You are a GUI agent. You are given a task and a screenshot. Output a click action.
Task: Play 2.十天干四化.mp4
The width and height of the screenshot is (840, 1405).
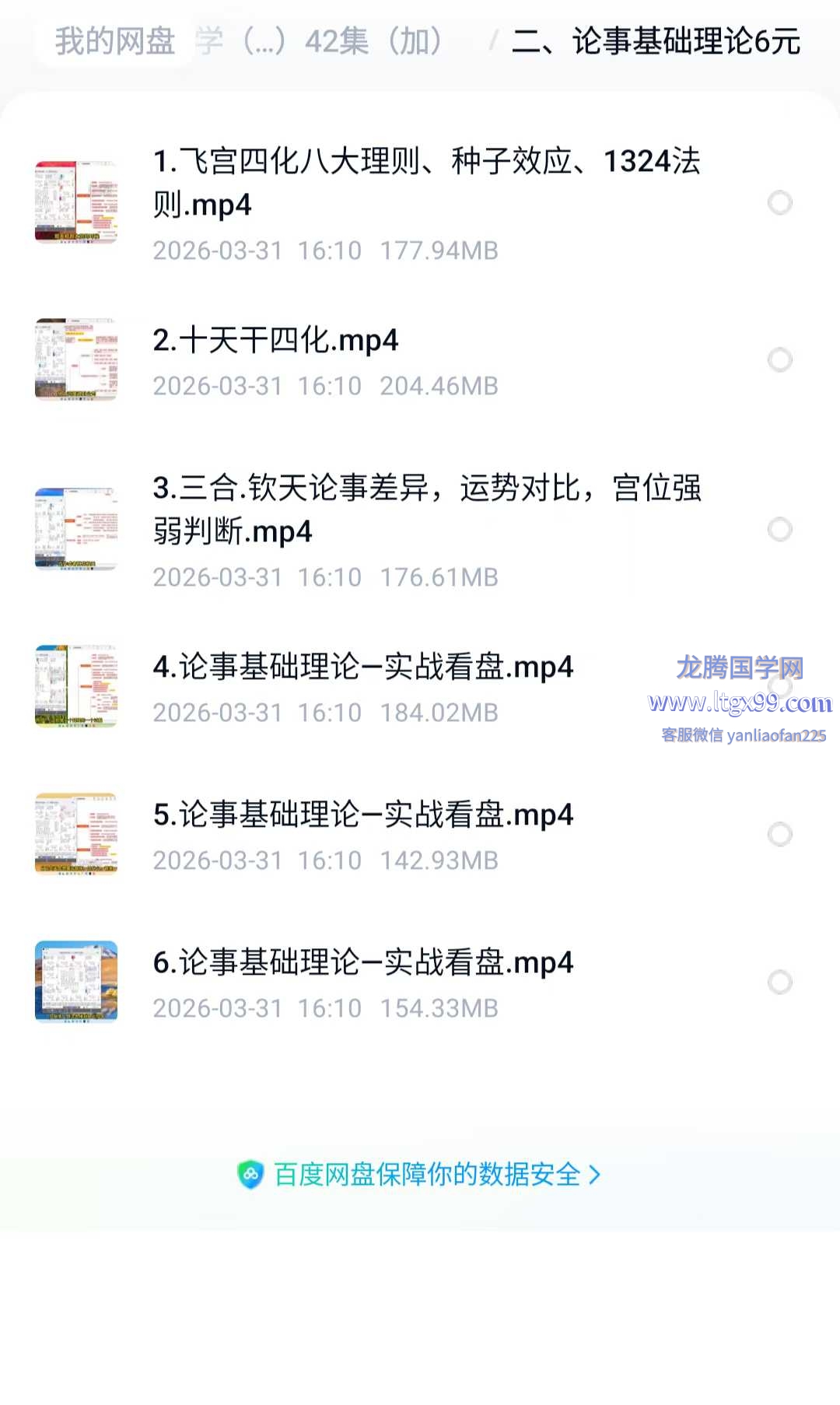click(x=275, y=341)
